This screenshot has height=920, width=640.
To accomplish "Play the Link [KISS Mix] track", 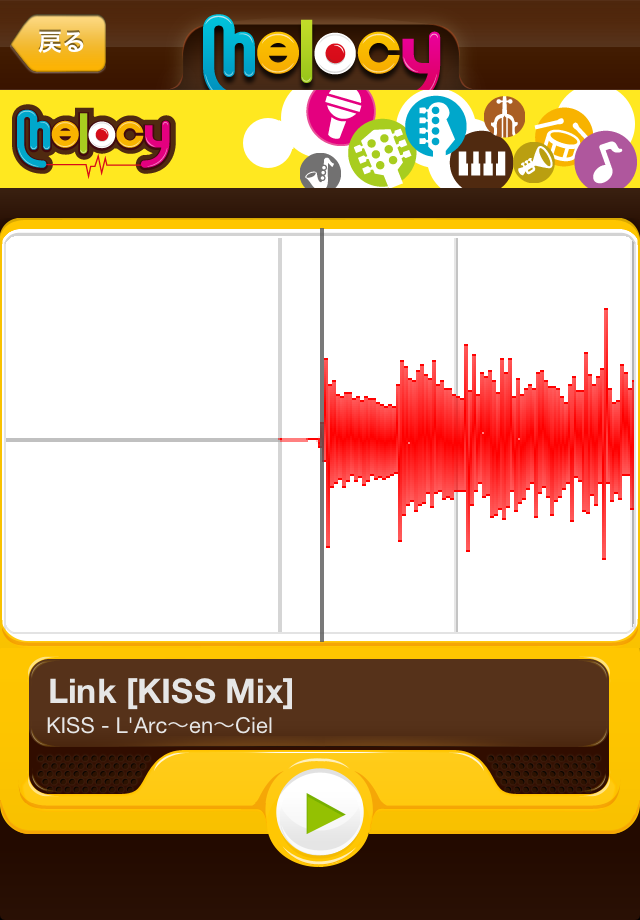I will click(x=320, y=812).
